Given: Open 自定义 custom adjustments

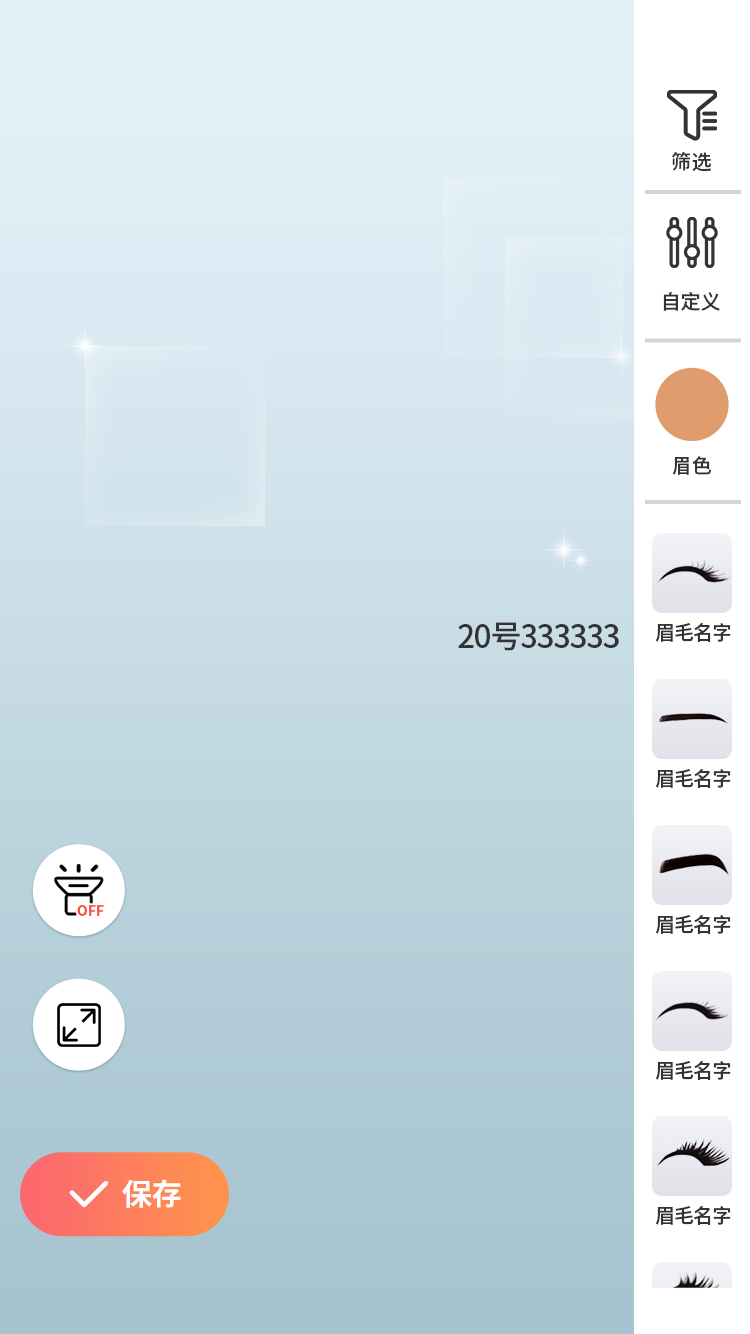Looking at the screenshot, I should 691,264.
